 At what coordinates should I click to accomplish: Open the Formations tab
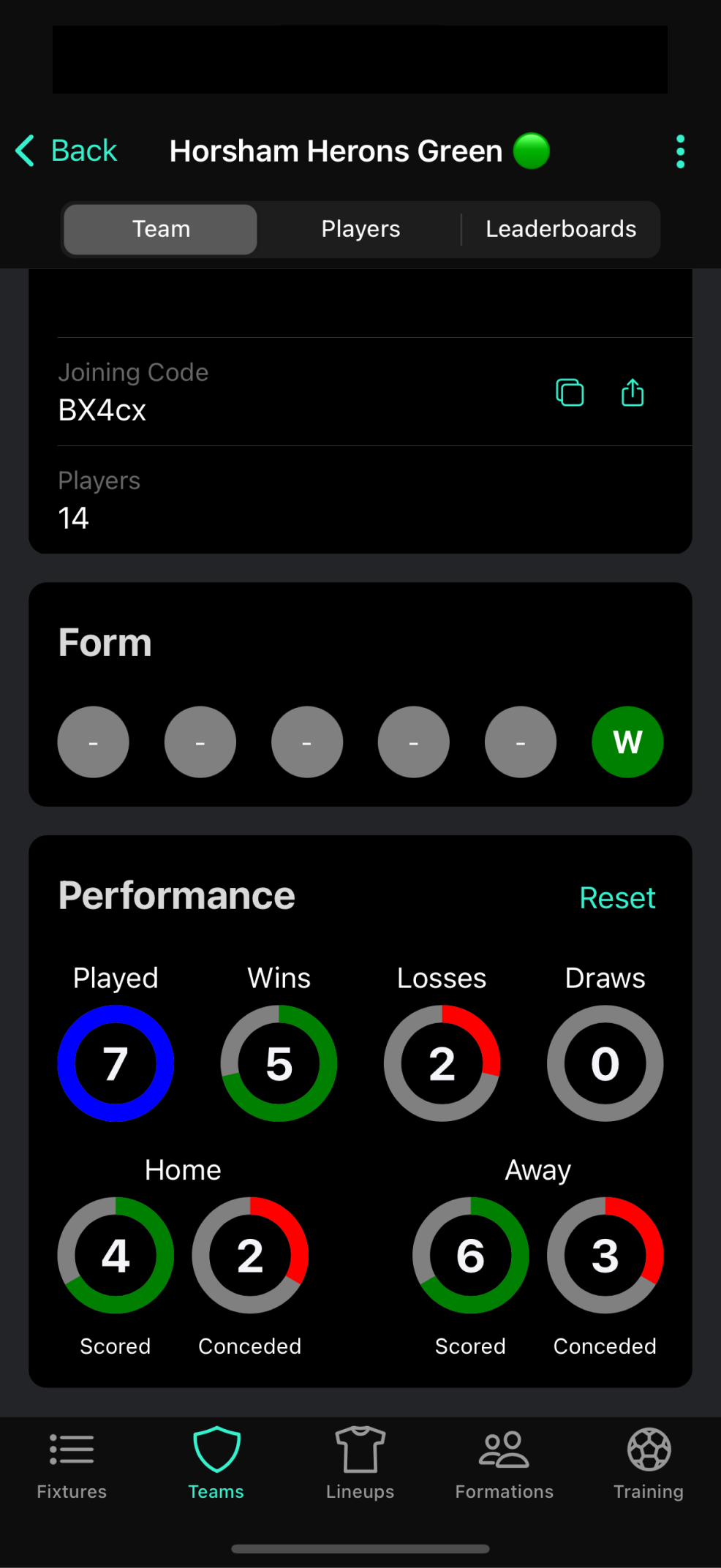coord(504,1463)
